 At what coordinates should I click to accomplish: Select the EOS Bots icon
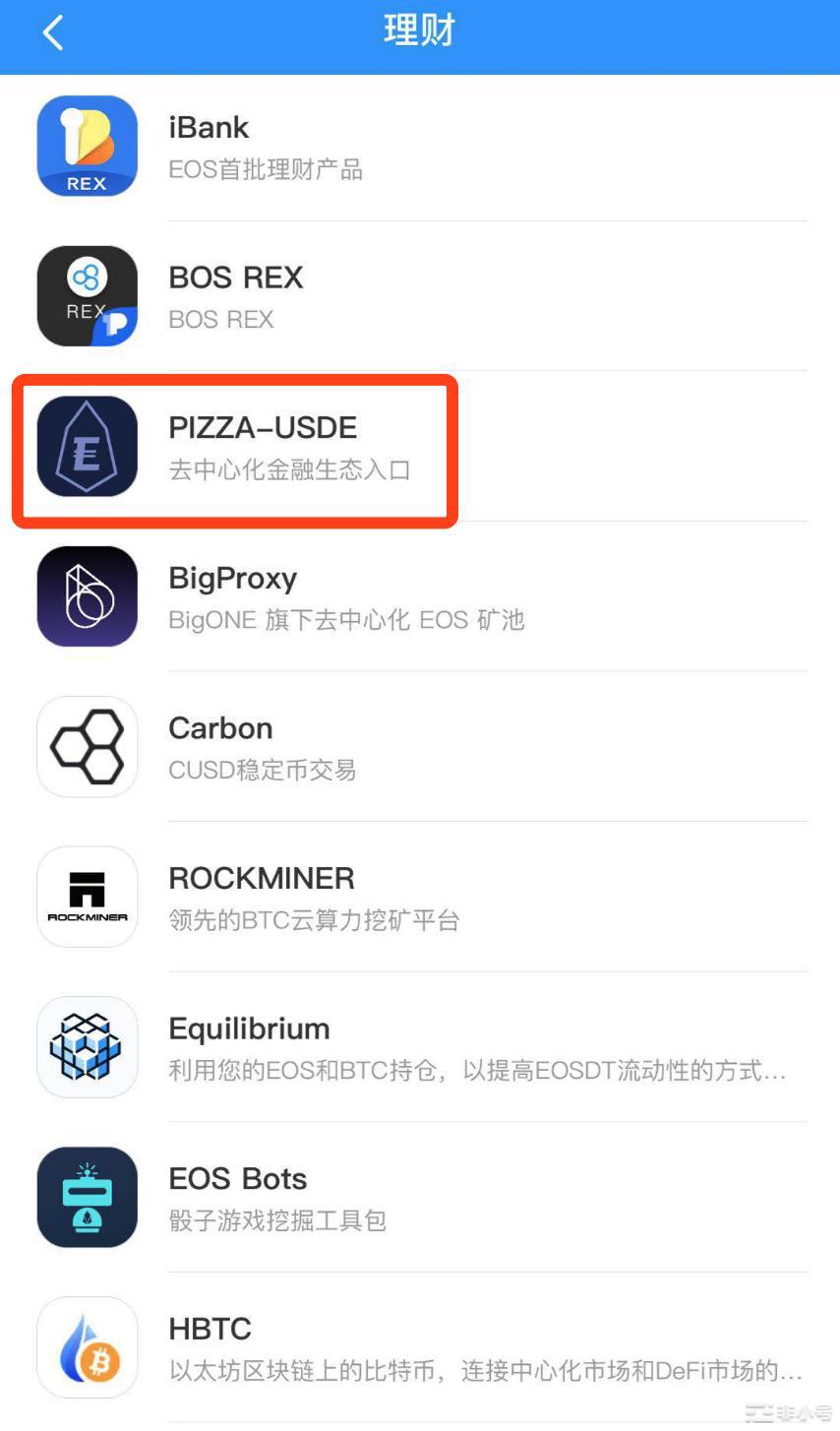pos(87,1197)
